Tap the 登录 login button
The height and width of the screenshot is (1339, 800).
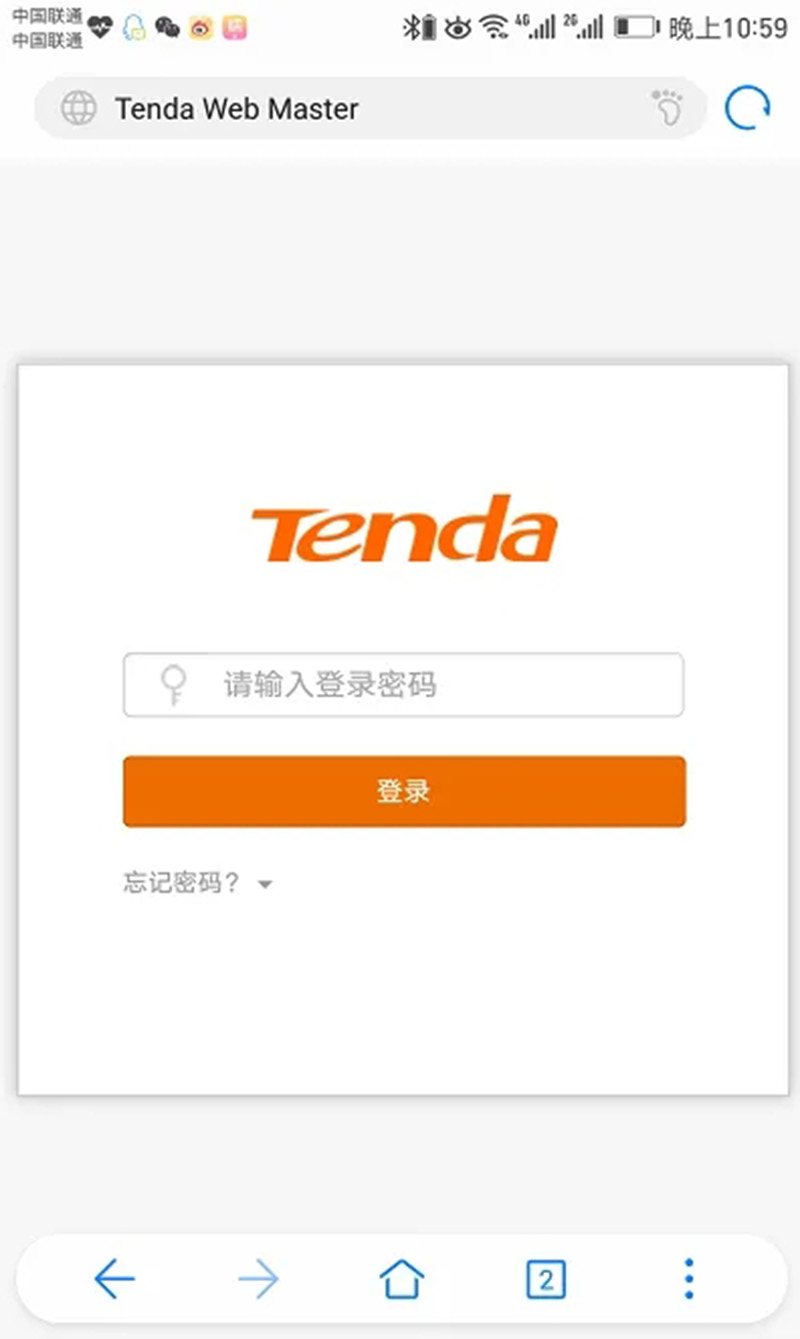[403, 791]
